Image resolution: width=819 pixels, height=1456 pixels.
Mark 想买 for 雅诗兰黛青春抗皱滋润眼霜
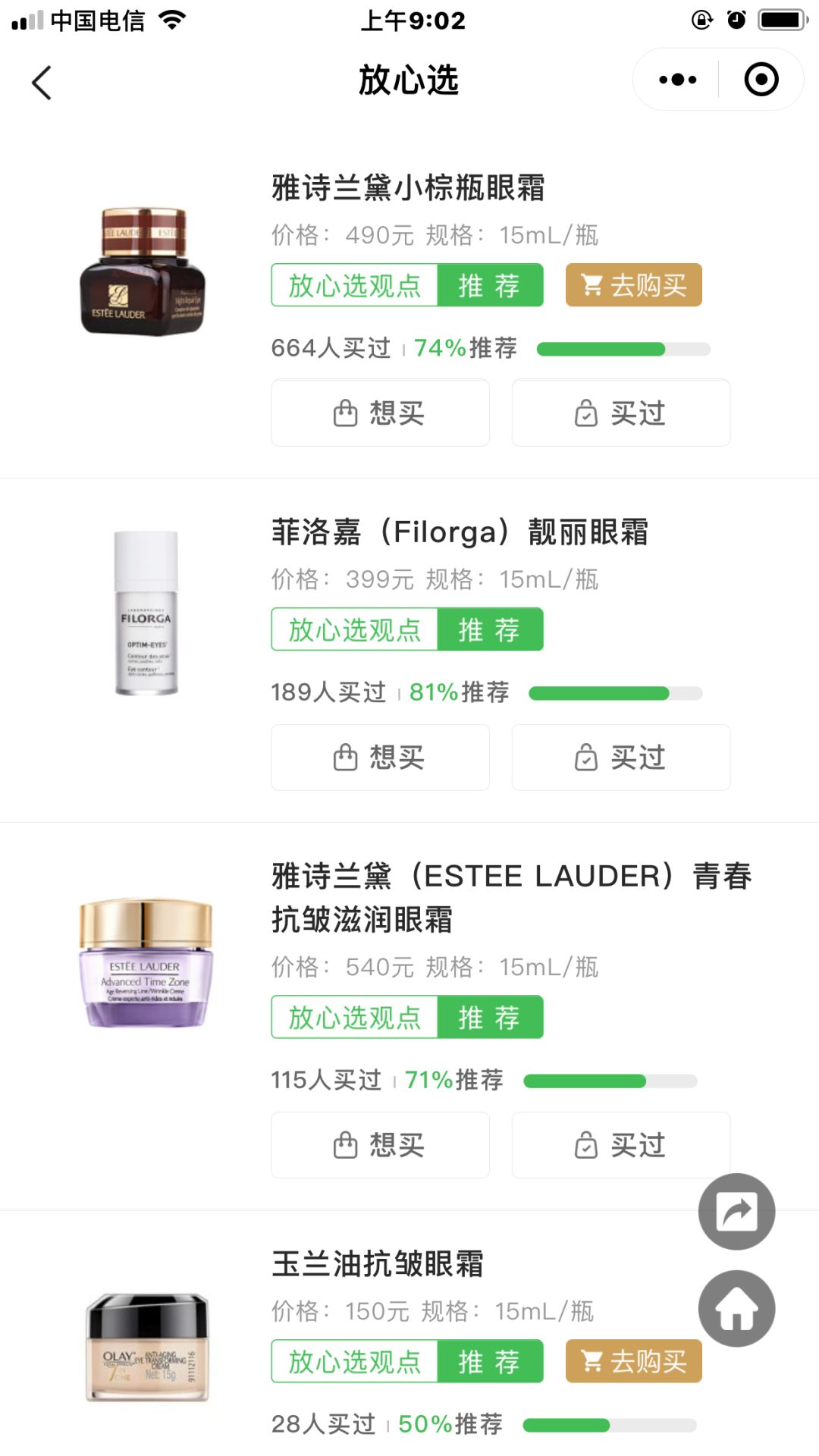click(x=379, y=1145)
